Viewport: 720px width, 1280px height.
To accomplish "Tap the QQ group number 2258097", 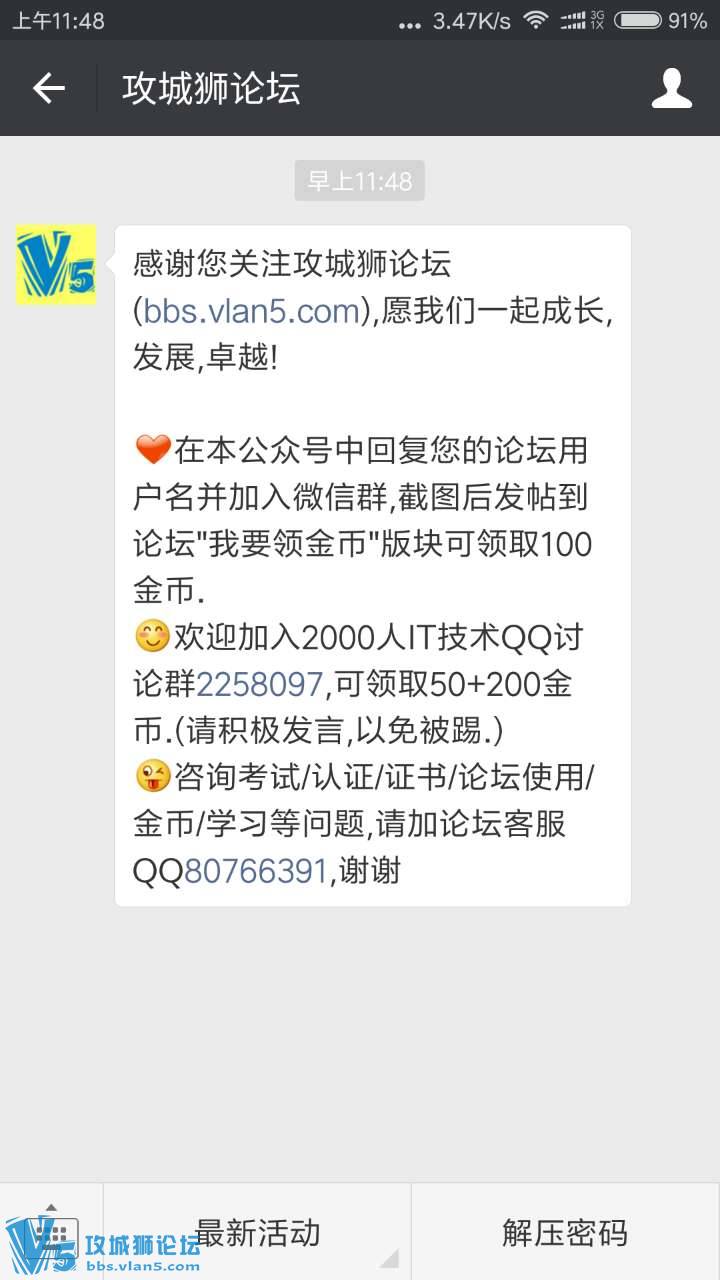I will [259, 684].
